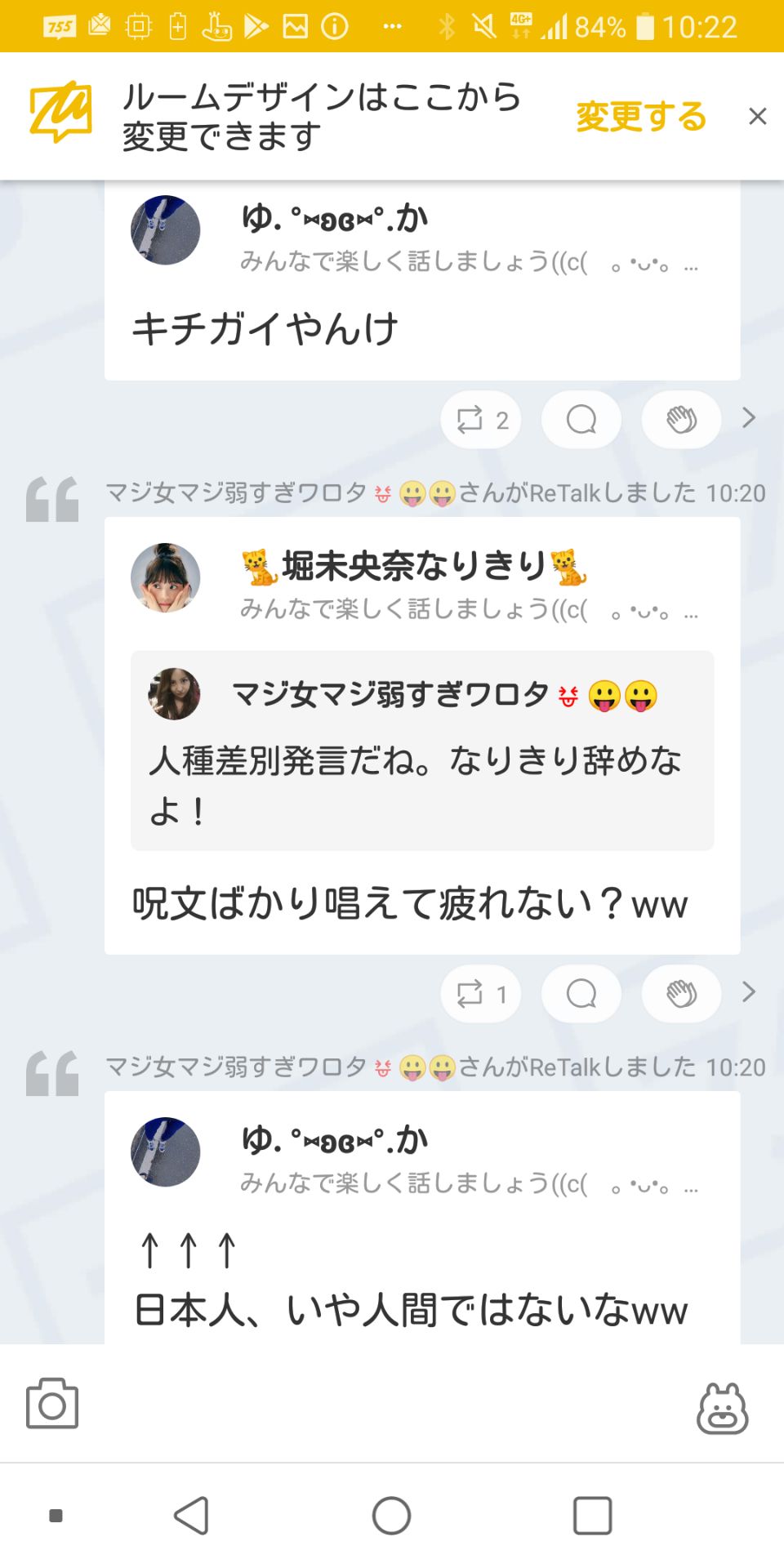The height and width of the screenshot is (1568, 784).
Task: Open the 堀未央奈なりきり avatar
Action: [166, 577]
